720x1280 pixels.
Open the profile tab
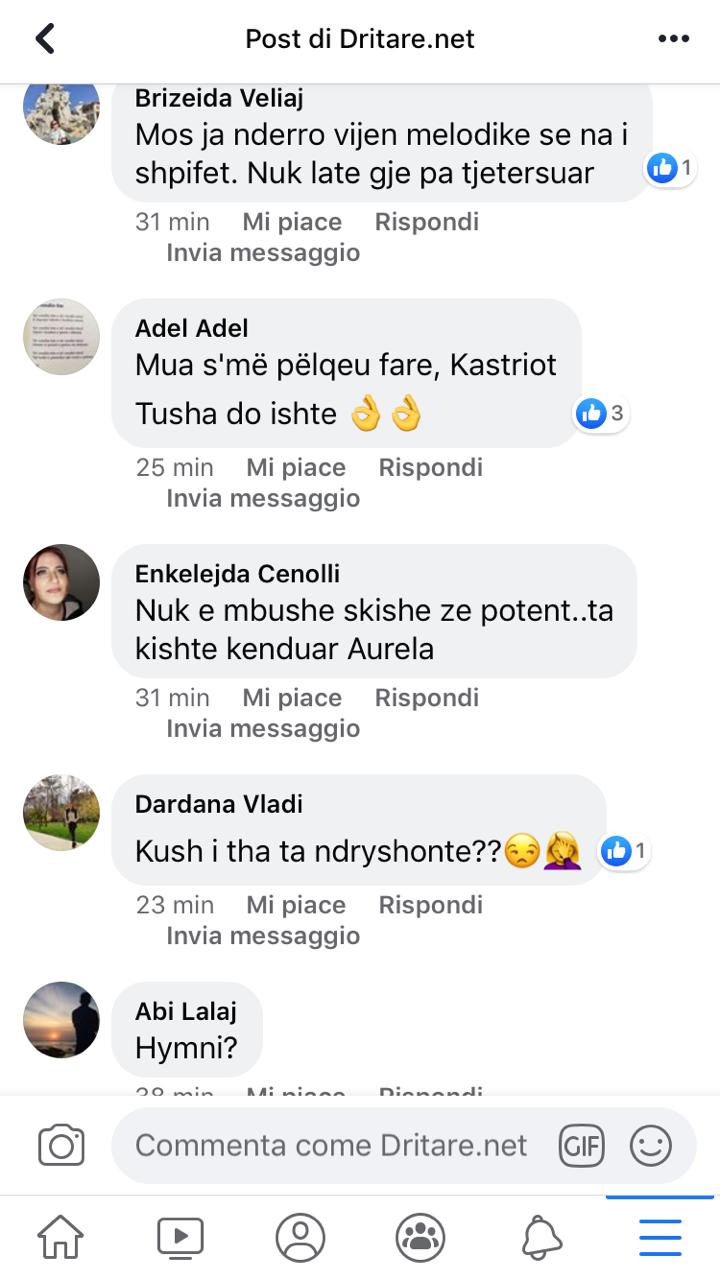click(x=300, y=1238)
